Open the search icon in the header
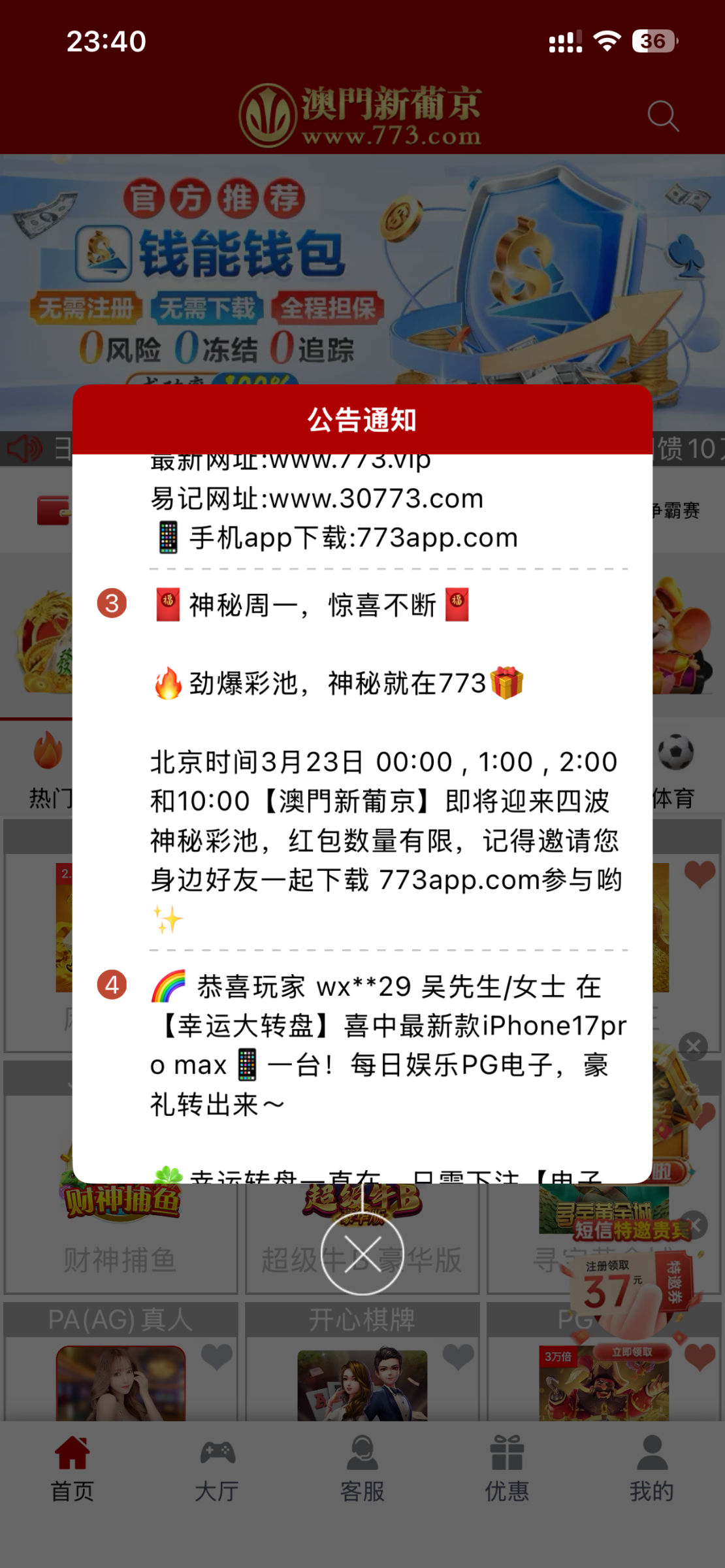The height and width of the screenshot is (1568, 725). coord(662,116)
